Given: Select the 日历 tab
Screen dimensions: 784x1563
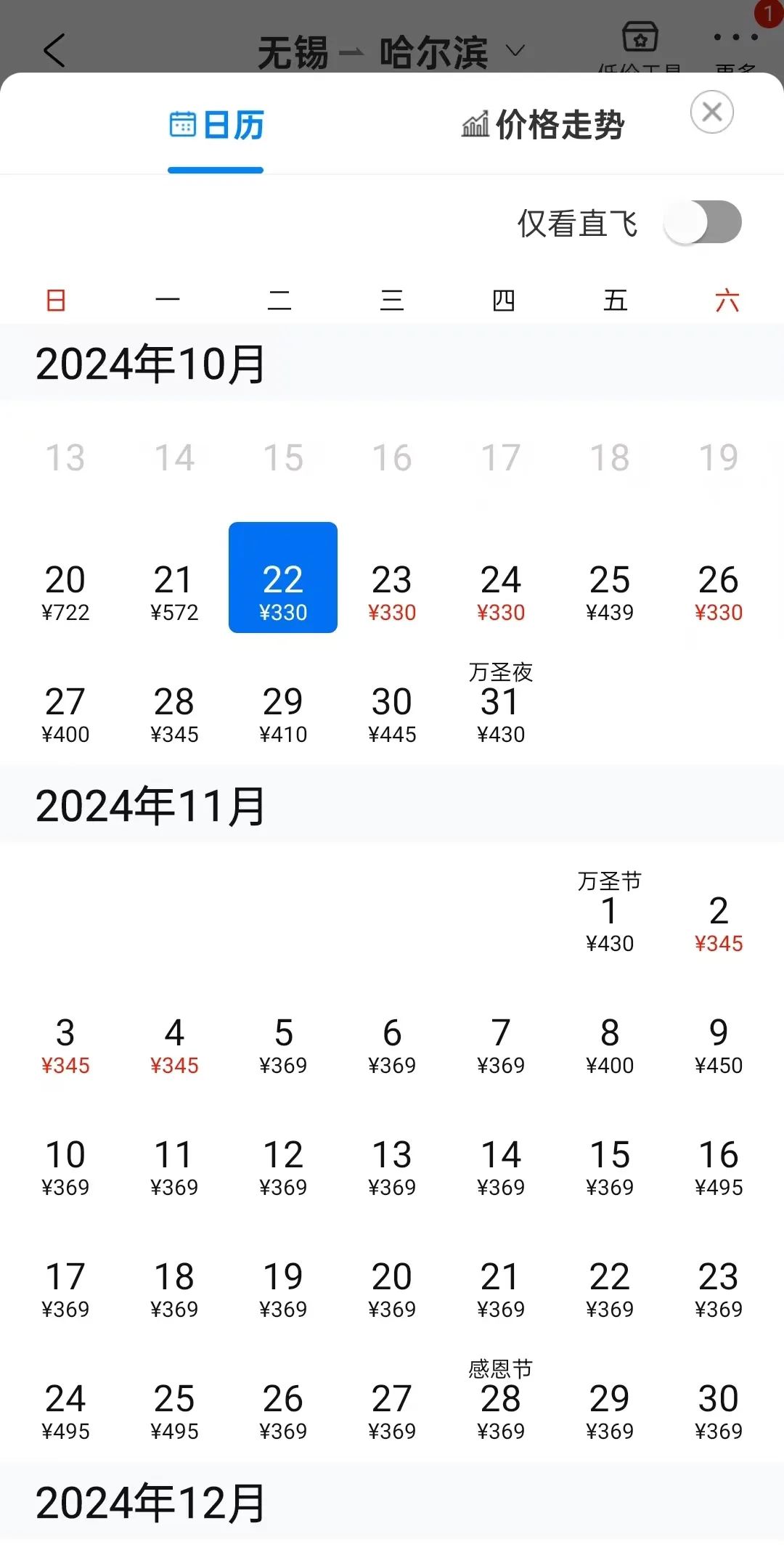Looking at the screenshot, I should pos(216,125).
